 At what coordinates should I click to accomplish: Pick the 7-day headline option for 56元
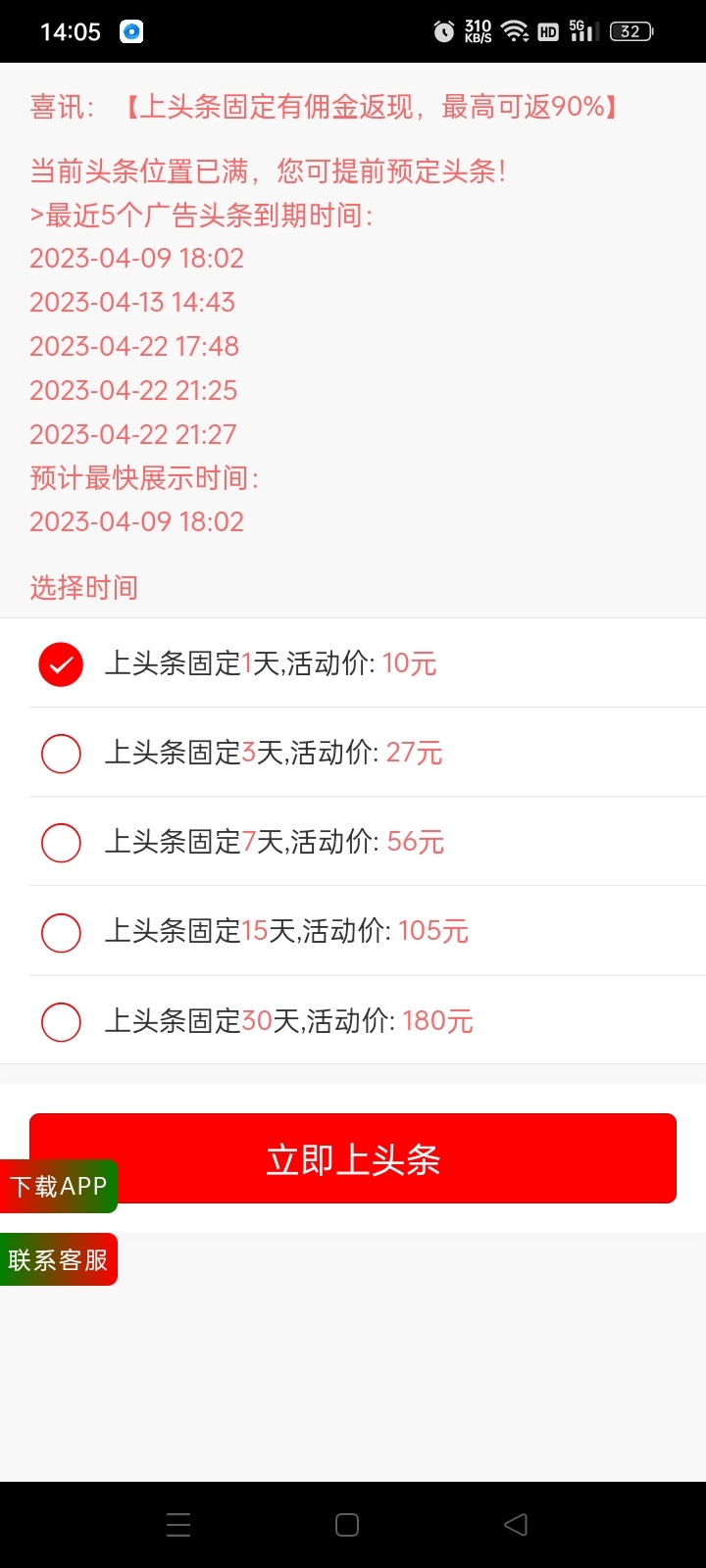tap(61, 842)
